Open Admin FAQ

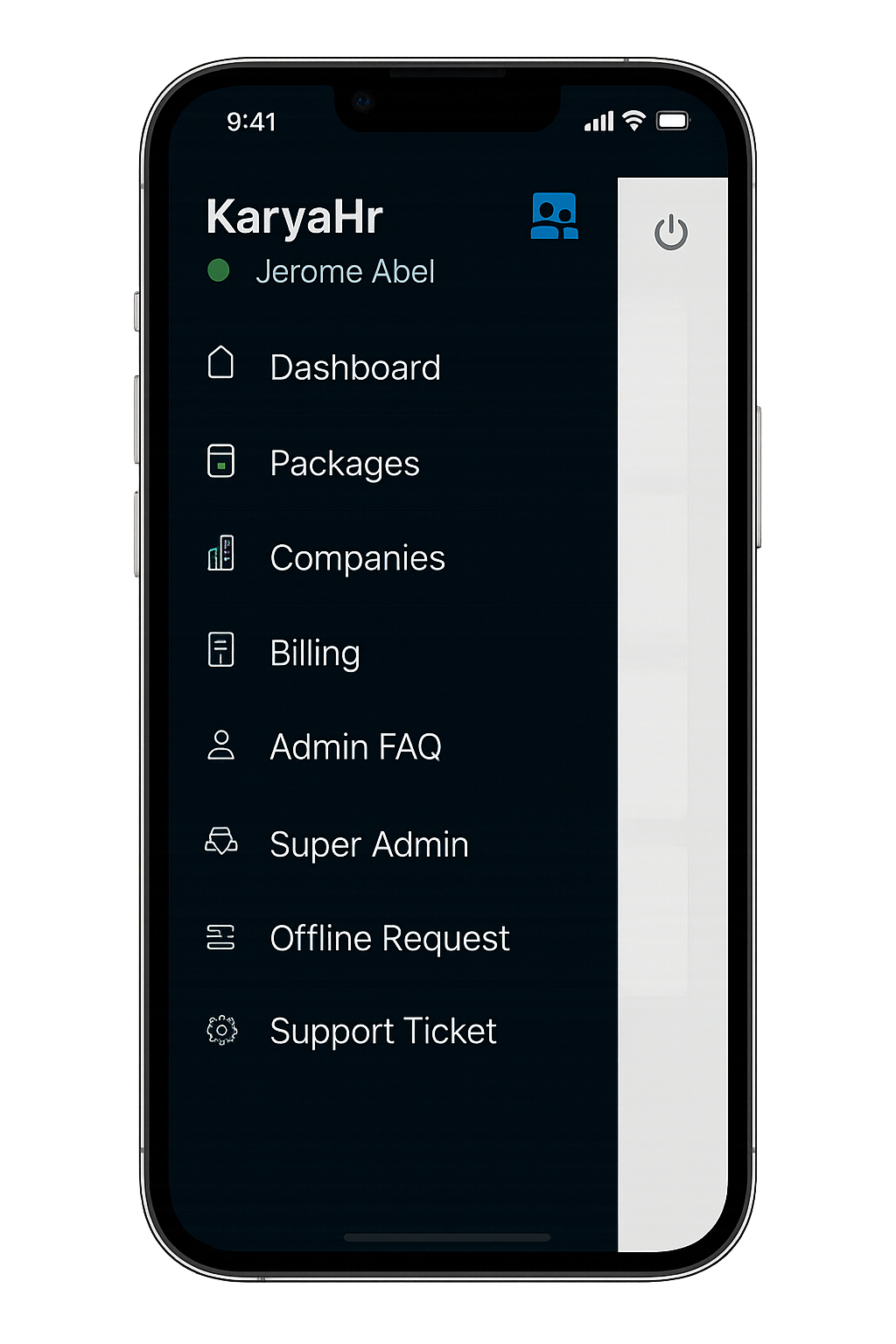(355, 747)
